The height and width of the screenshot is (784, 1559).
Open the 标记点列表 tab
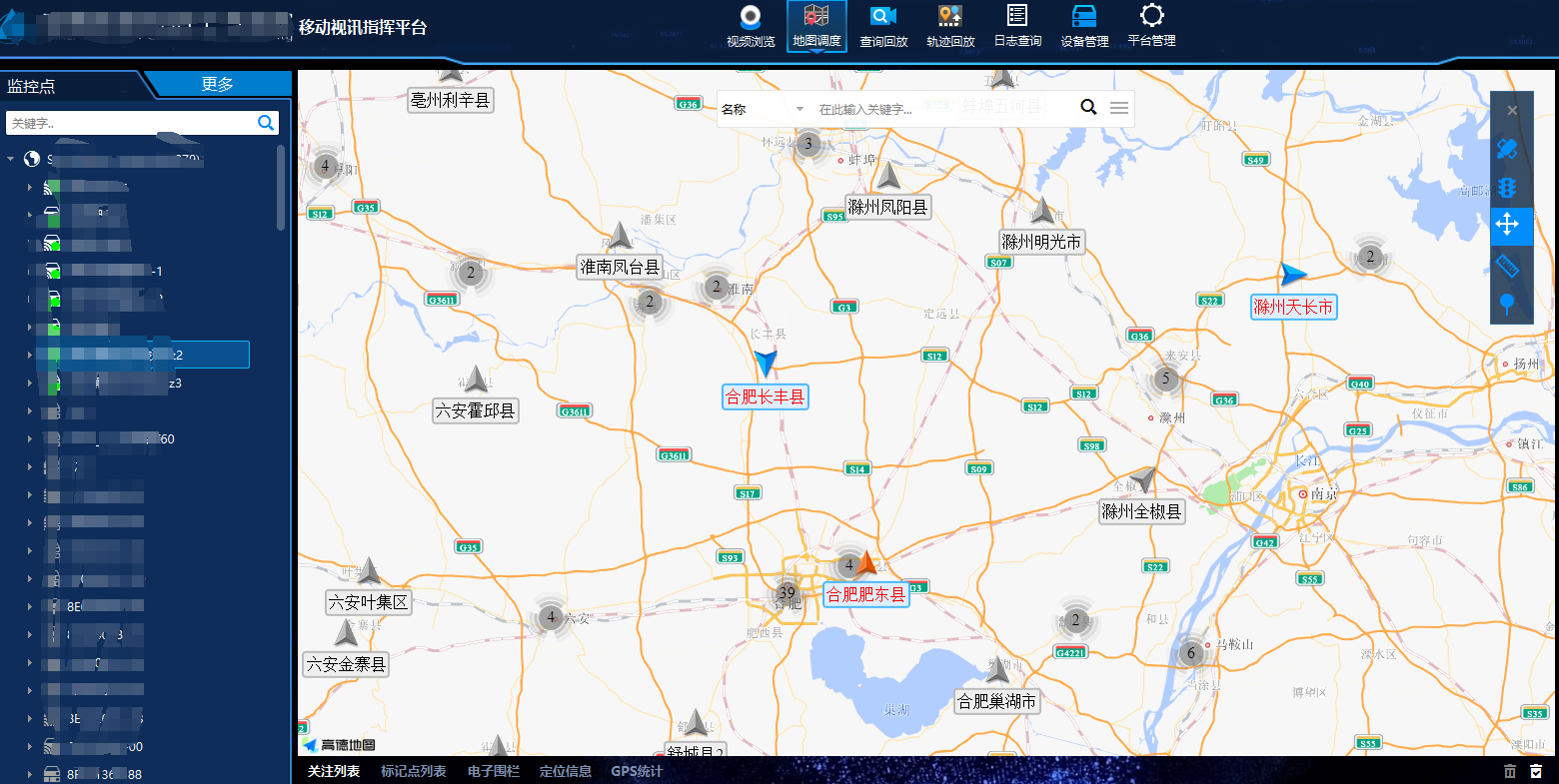414,771
